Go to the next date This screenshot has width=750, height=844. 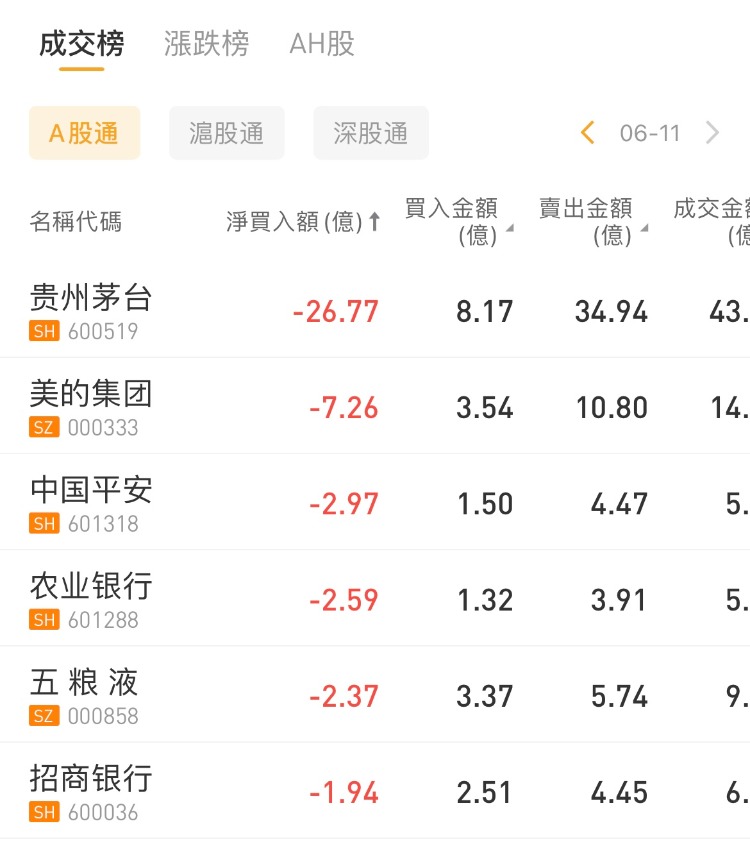click(x=712, y=133)
